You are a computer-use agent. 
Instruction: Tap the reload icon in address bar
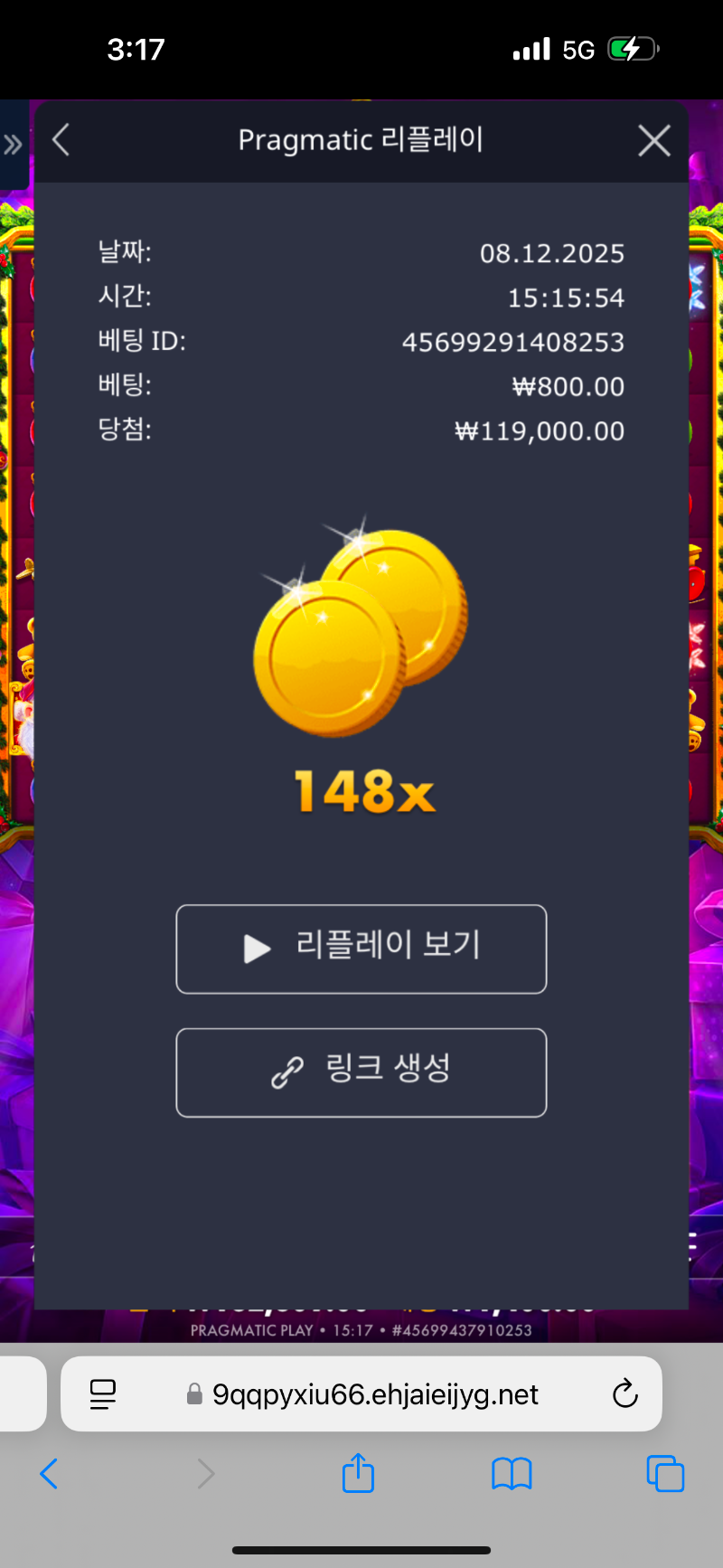[x=625, y=1393]
